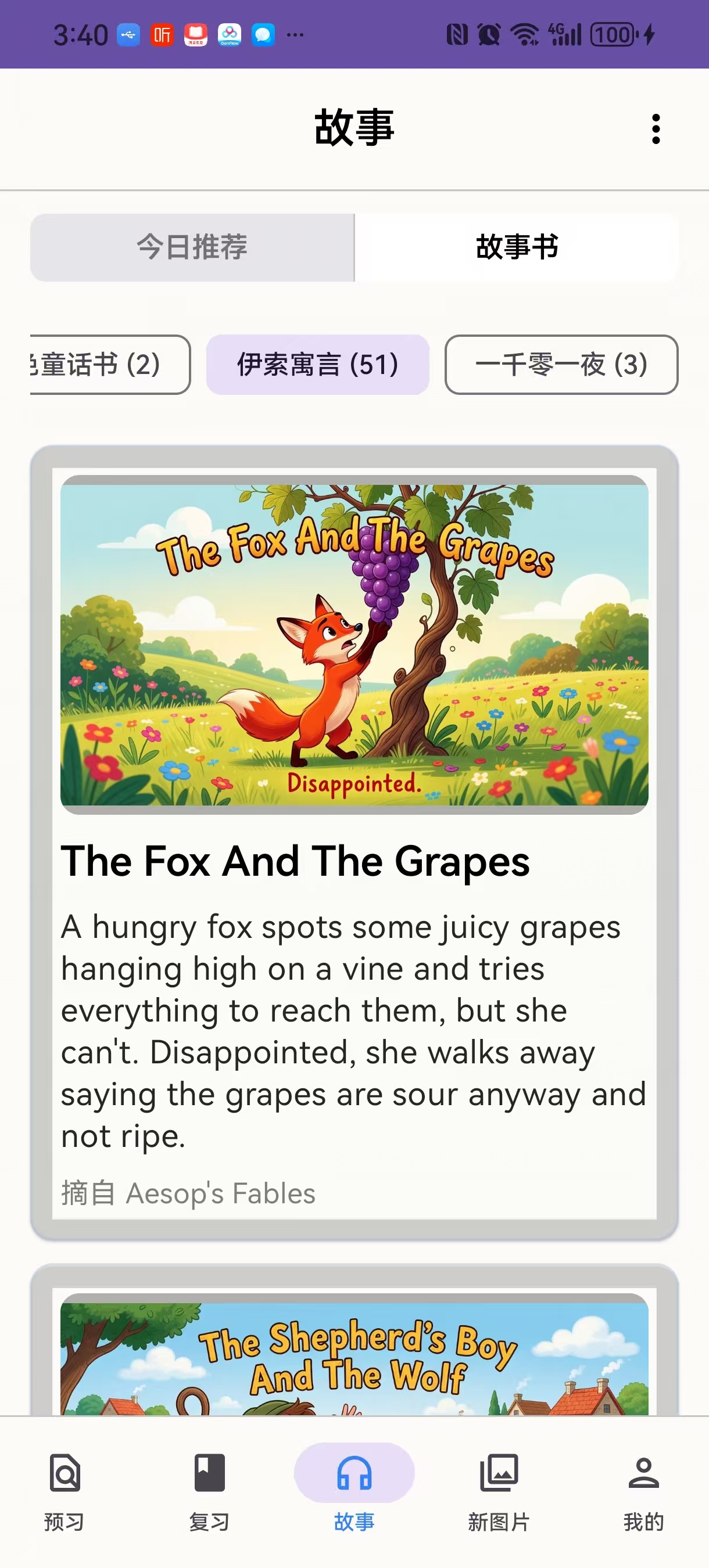Filter by 伊索寓言 (51) chip
The height and width of the screenshot is (1568, 709).
point(317,365)
